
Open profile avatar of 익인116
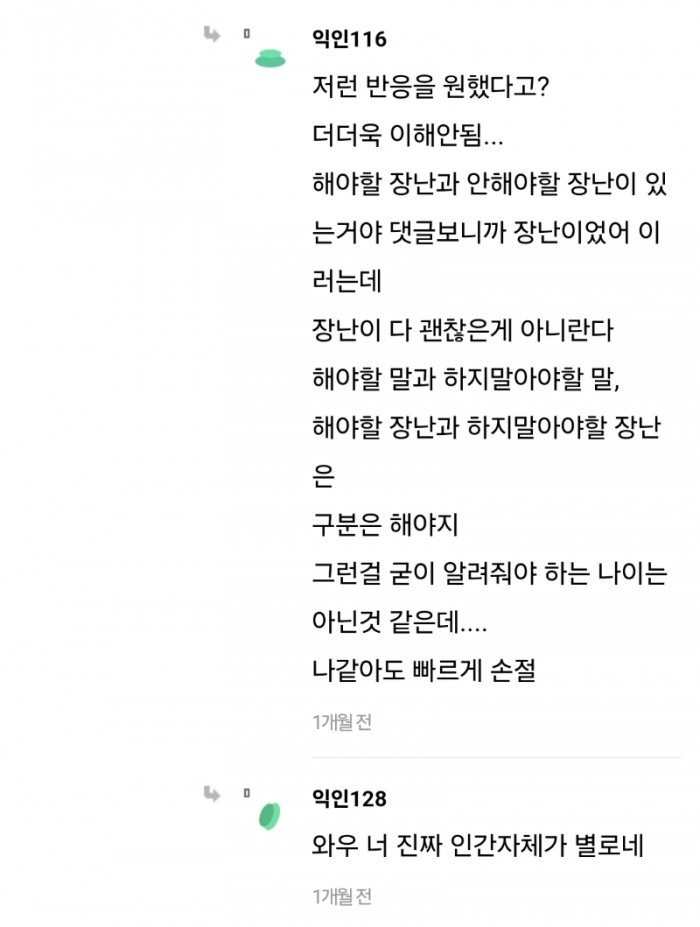(x=271, y=58)
